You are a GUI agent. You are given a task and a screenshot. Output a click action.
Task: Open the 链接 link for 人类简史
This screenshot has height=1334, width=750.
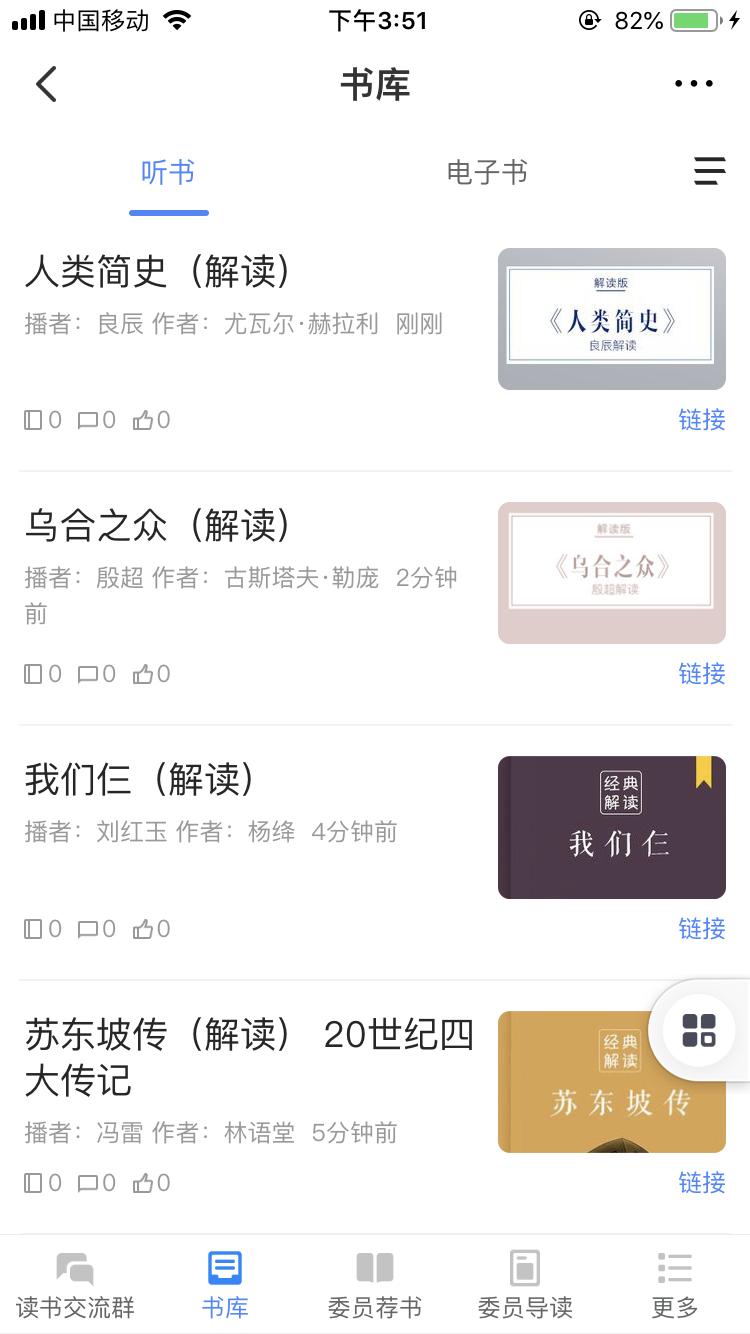pos(701,420)
